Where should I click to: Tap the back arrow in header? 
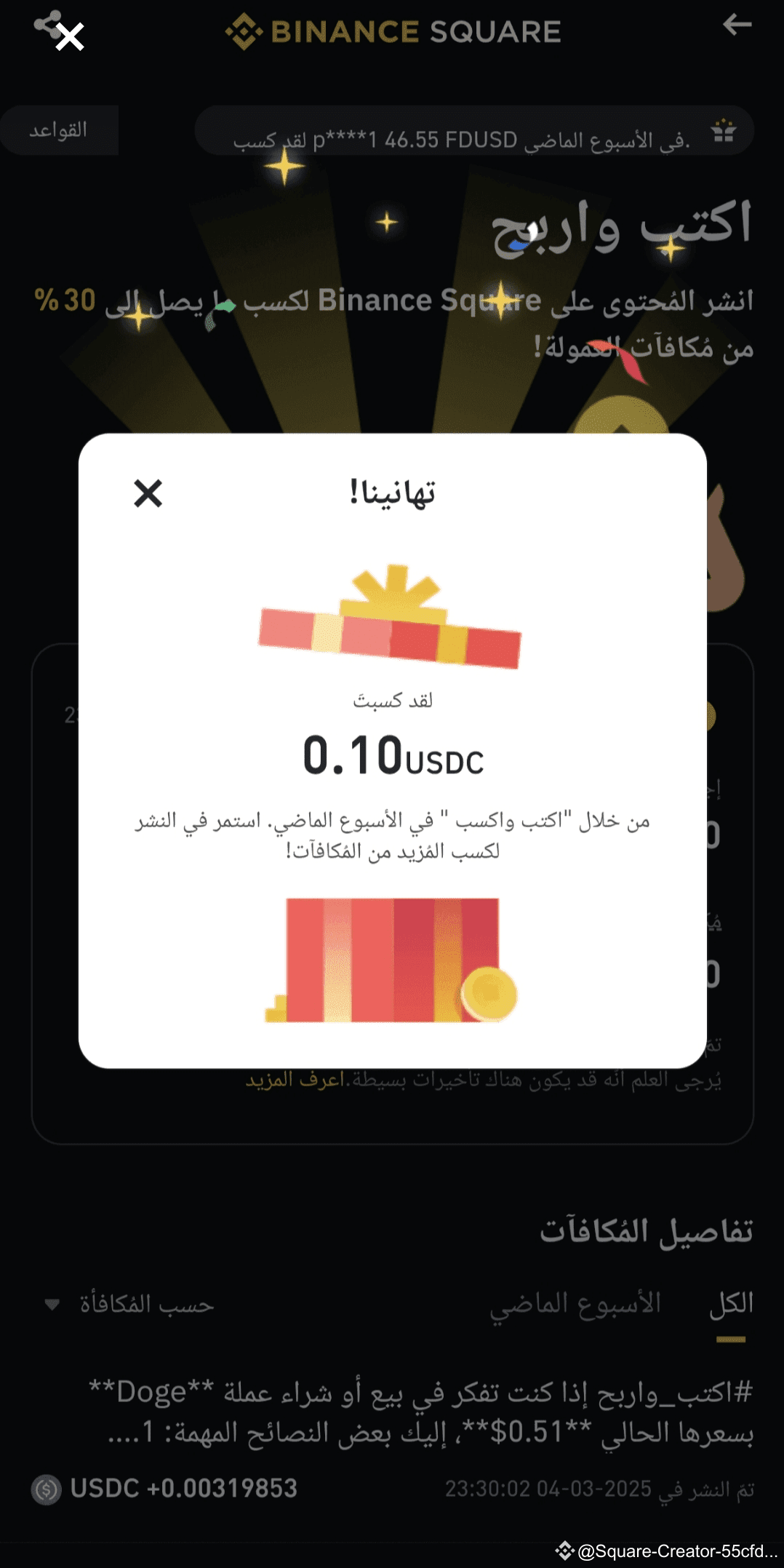click(x=737, y=24)
